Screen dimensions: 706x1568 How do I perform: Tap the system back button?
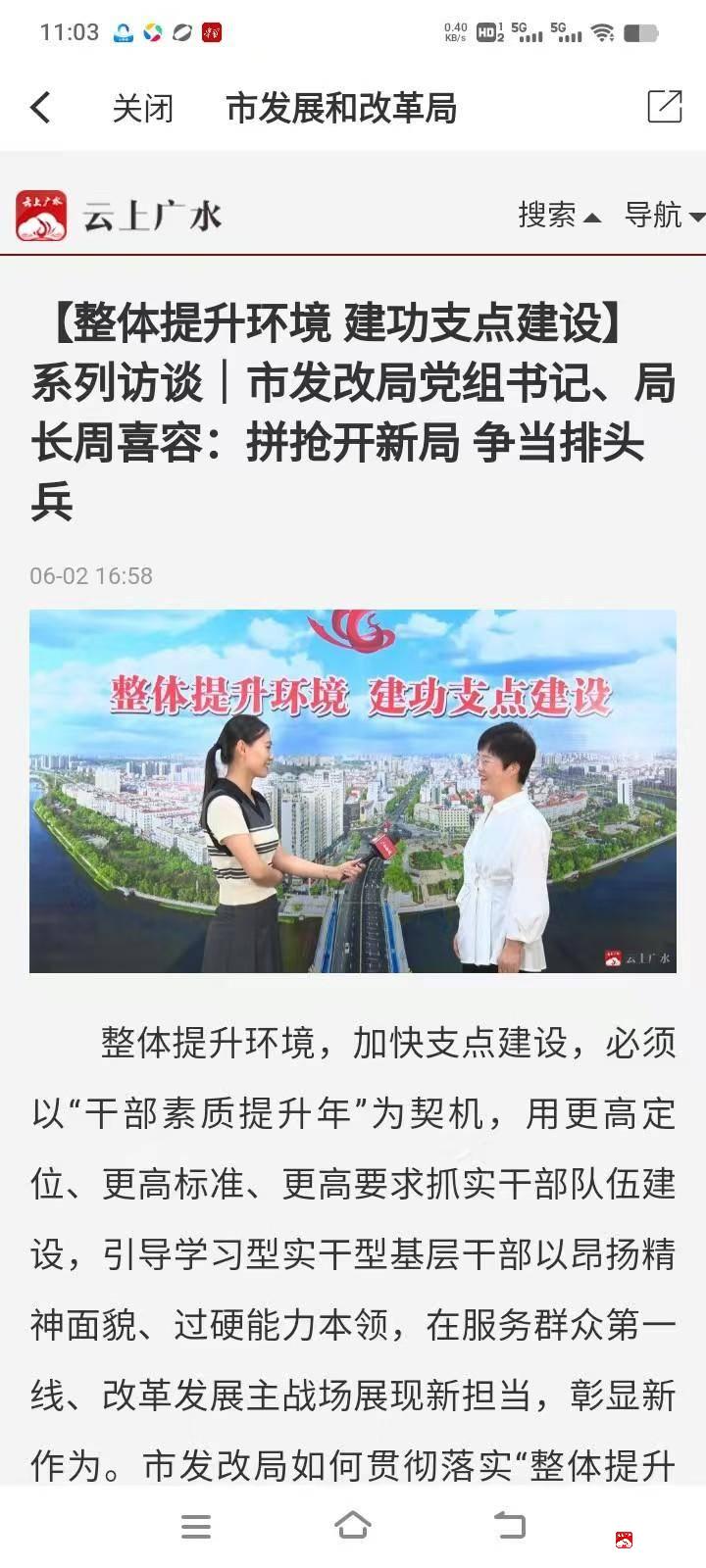tap(509, 1526)
